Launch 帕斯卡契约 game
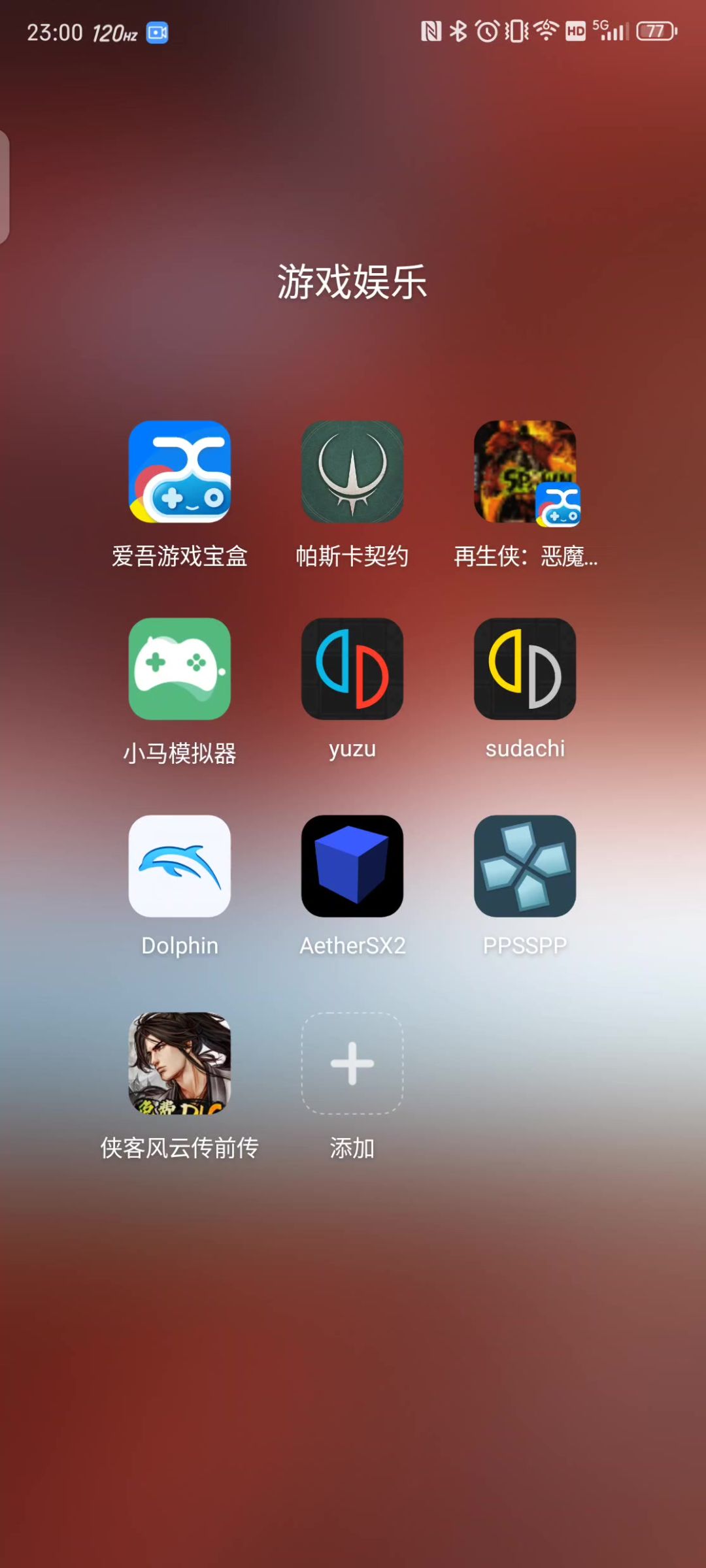Screen dimensions: 706x1568 (352, 472)
